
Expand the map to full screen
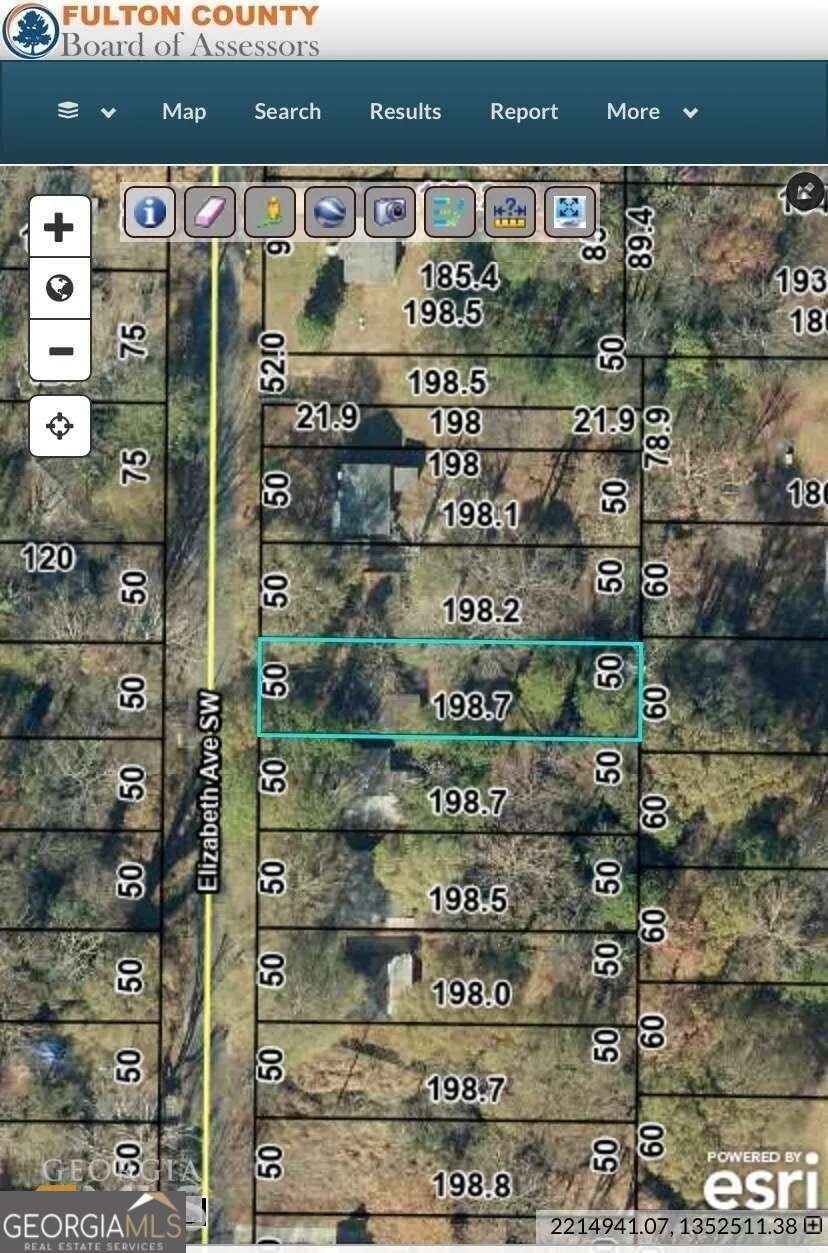pos(805,190)
